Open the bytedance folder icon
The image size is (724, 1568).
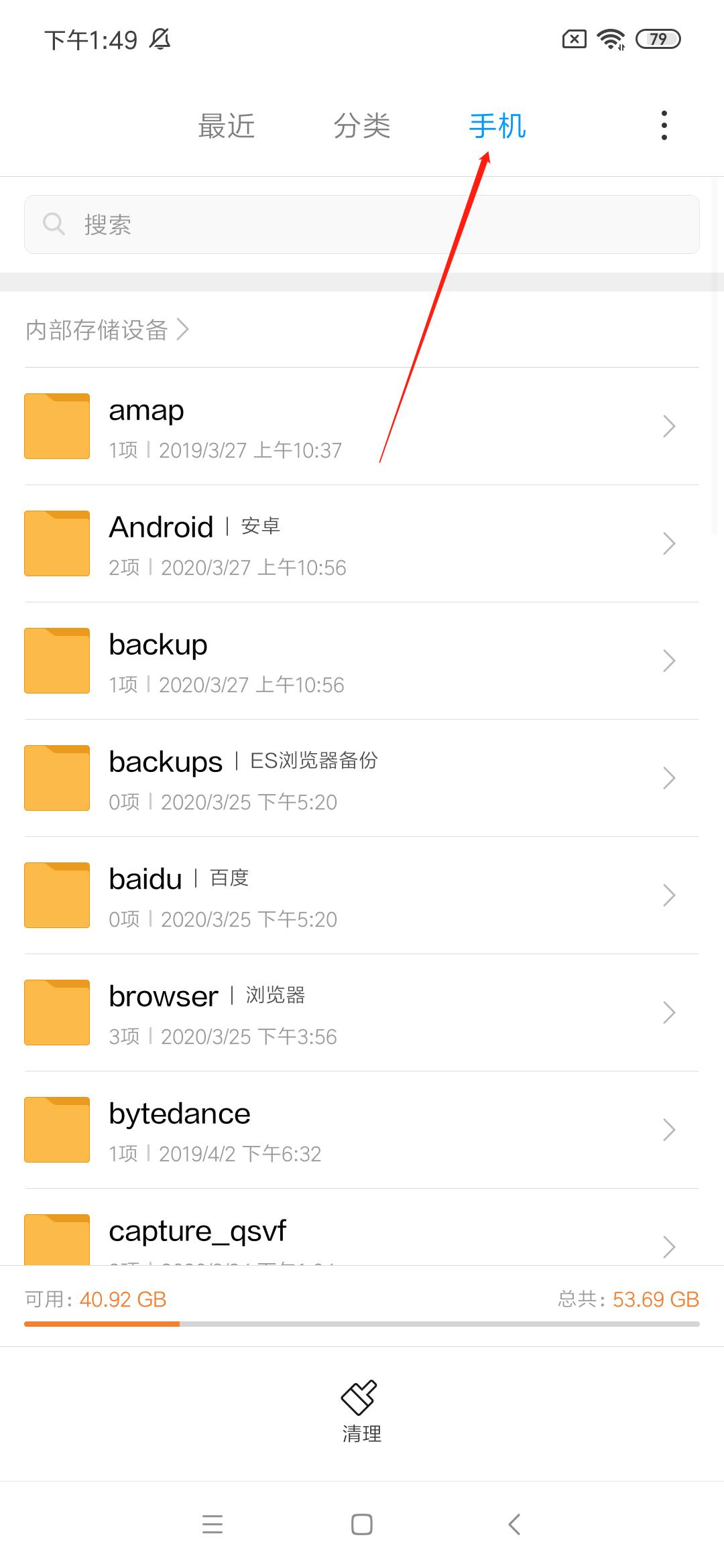click(x=56, y=1130)
